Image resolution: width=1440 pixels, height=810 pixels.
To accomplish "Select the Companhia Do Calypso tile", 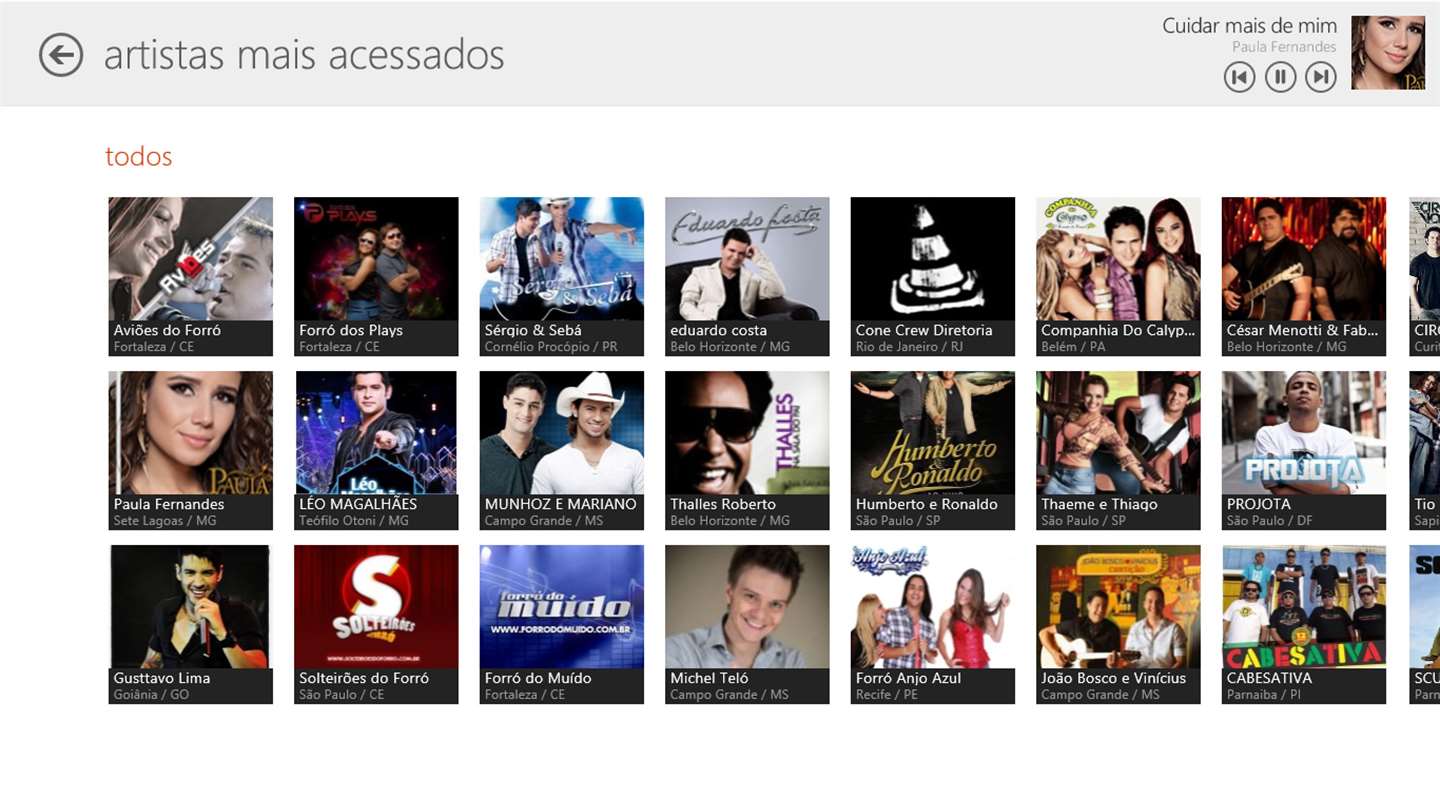I will (1118, 276).
